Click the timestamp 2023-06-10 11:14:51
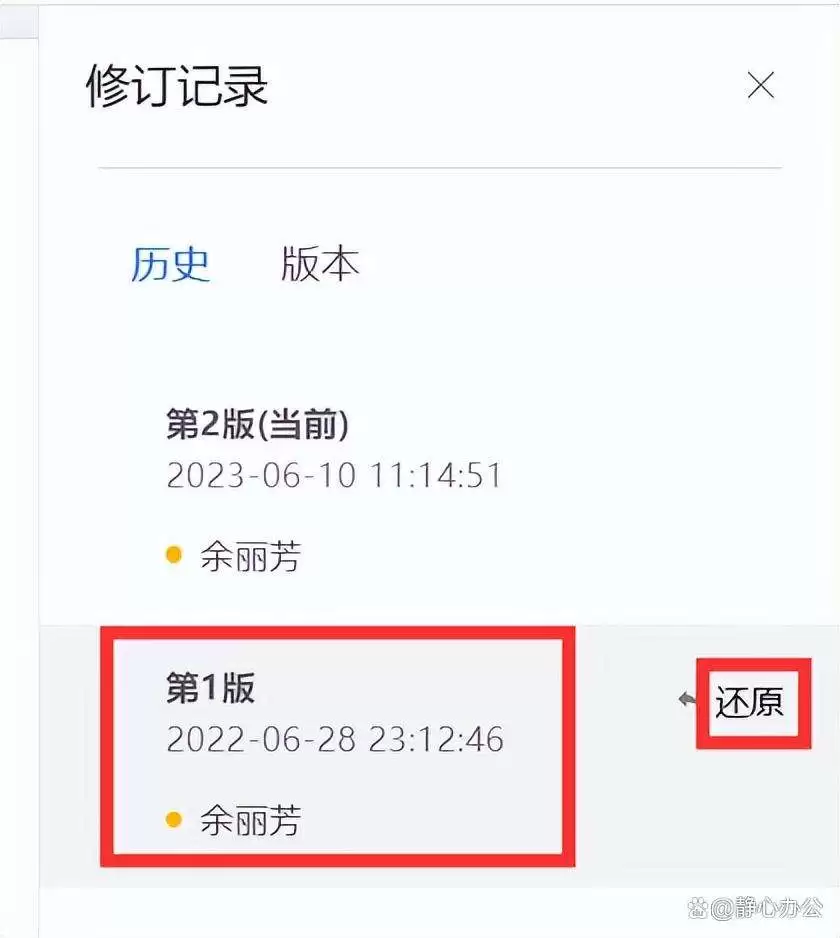Screen dimensions: 840x938 334,476
